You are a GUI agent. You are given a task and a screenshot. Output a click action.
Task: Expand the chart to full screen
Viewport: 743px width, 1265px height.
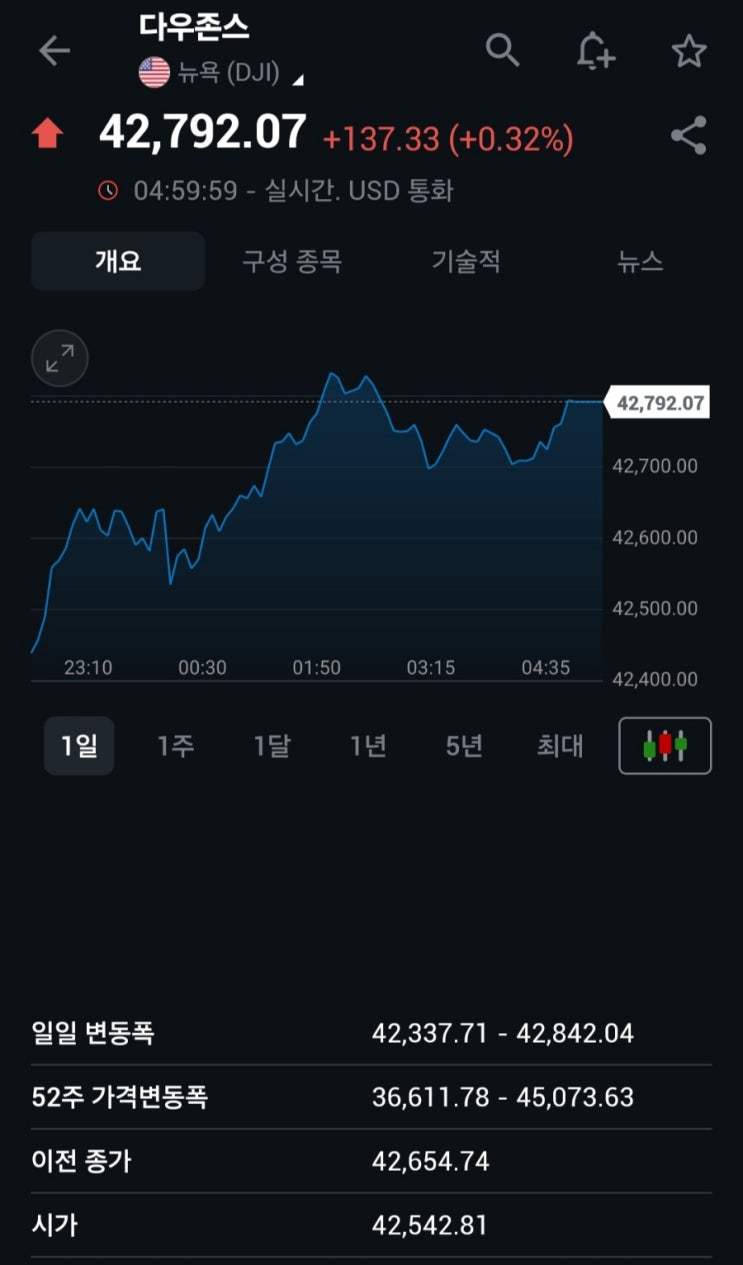[60, 358]
